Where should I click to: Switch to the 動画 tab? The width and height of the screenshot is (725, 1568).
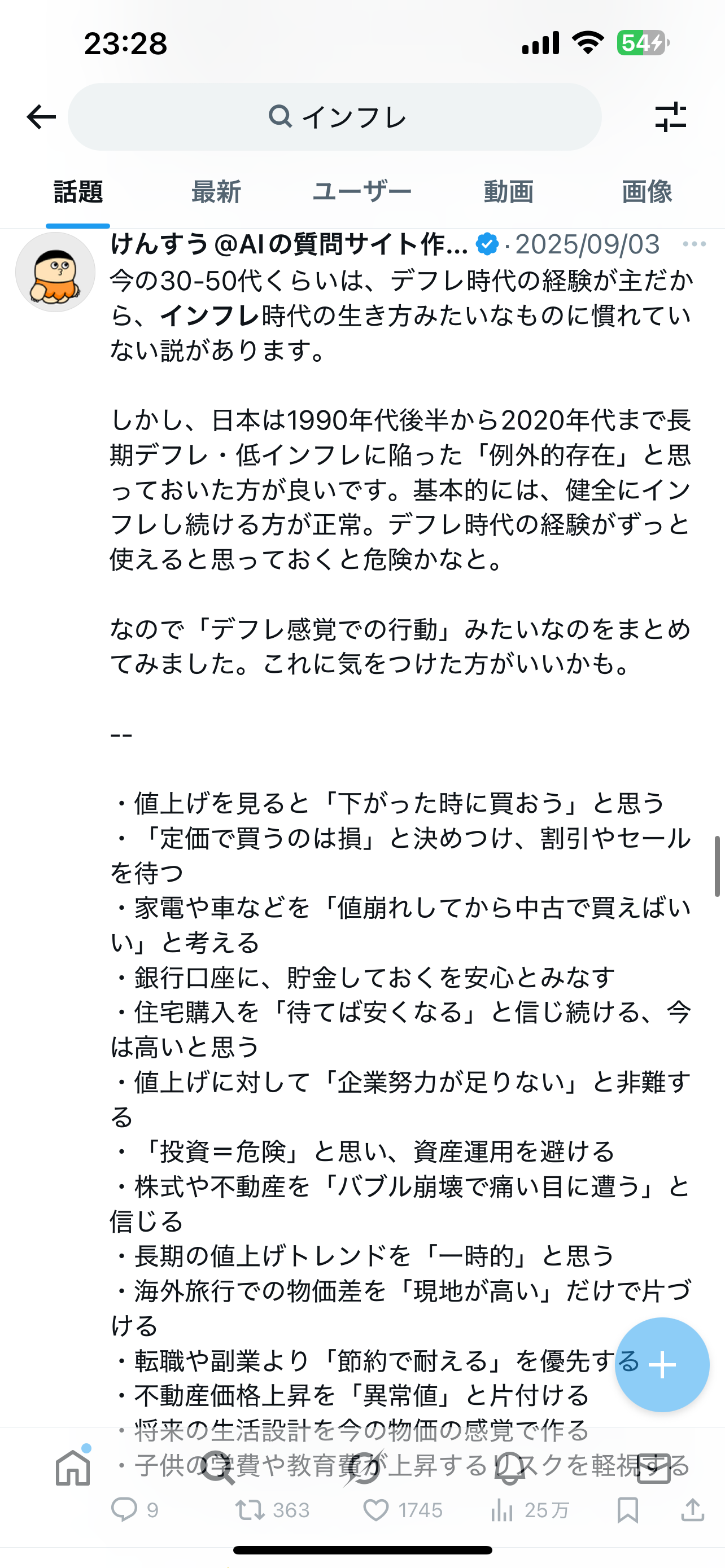tap(509, 192)
